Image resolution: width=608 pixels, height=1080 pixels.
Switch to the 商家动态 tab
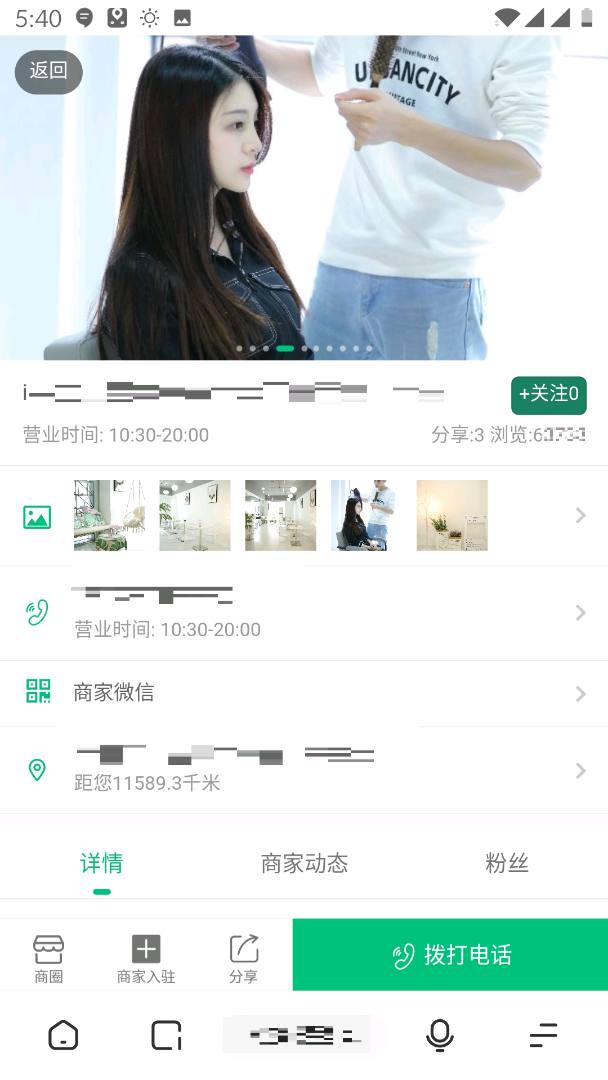click(x=304, y=864)
